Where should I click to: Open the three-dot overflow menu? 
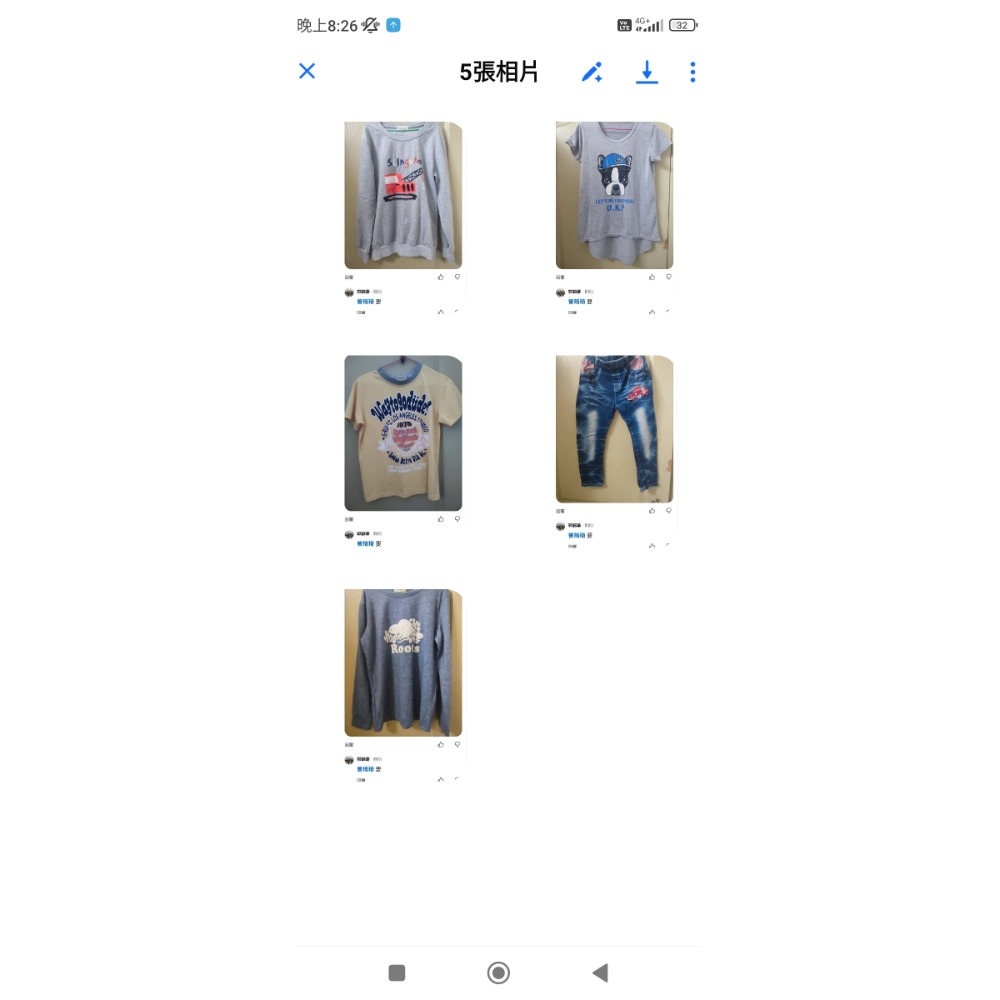pyautogui.click(x=692, y=72)
